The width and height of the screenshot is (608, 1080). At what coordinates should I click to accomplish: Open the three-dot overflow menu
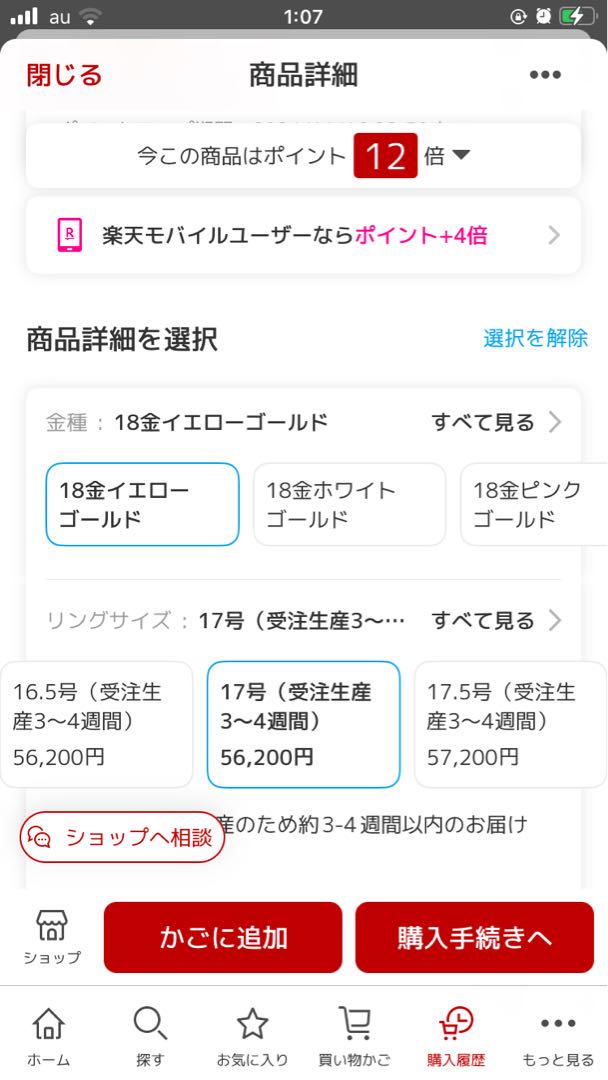(x=545, y=75)
